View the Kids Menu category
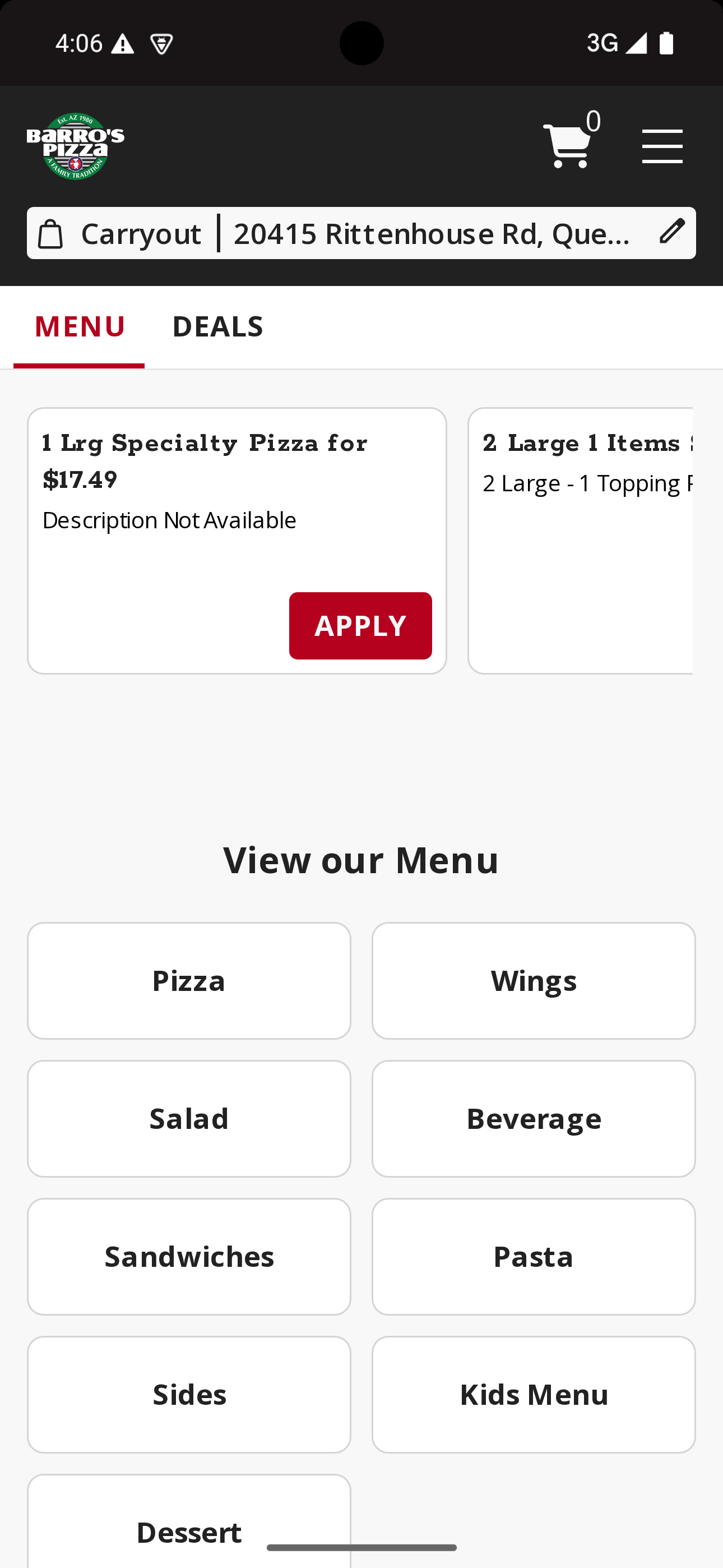The height and width of the screenshot is (1568, 723). [533, 1395]
